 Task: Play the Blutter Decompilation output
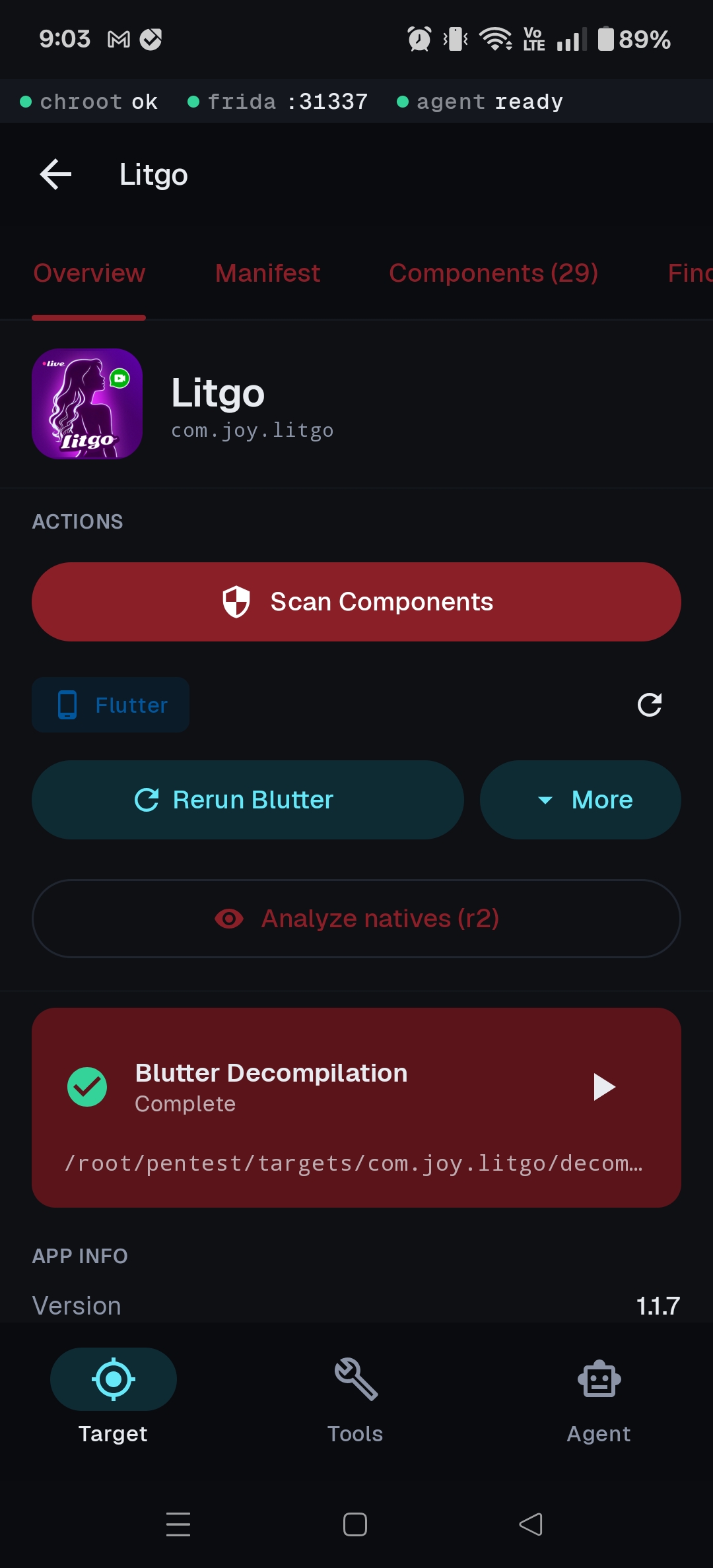[603, 1086]
